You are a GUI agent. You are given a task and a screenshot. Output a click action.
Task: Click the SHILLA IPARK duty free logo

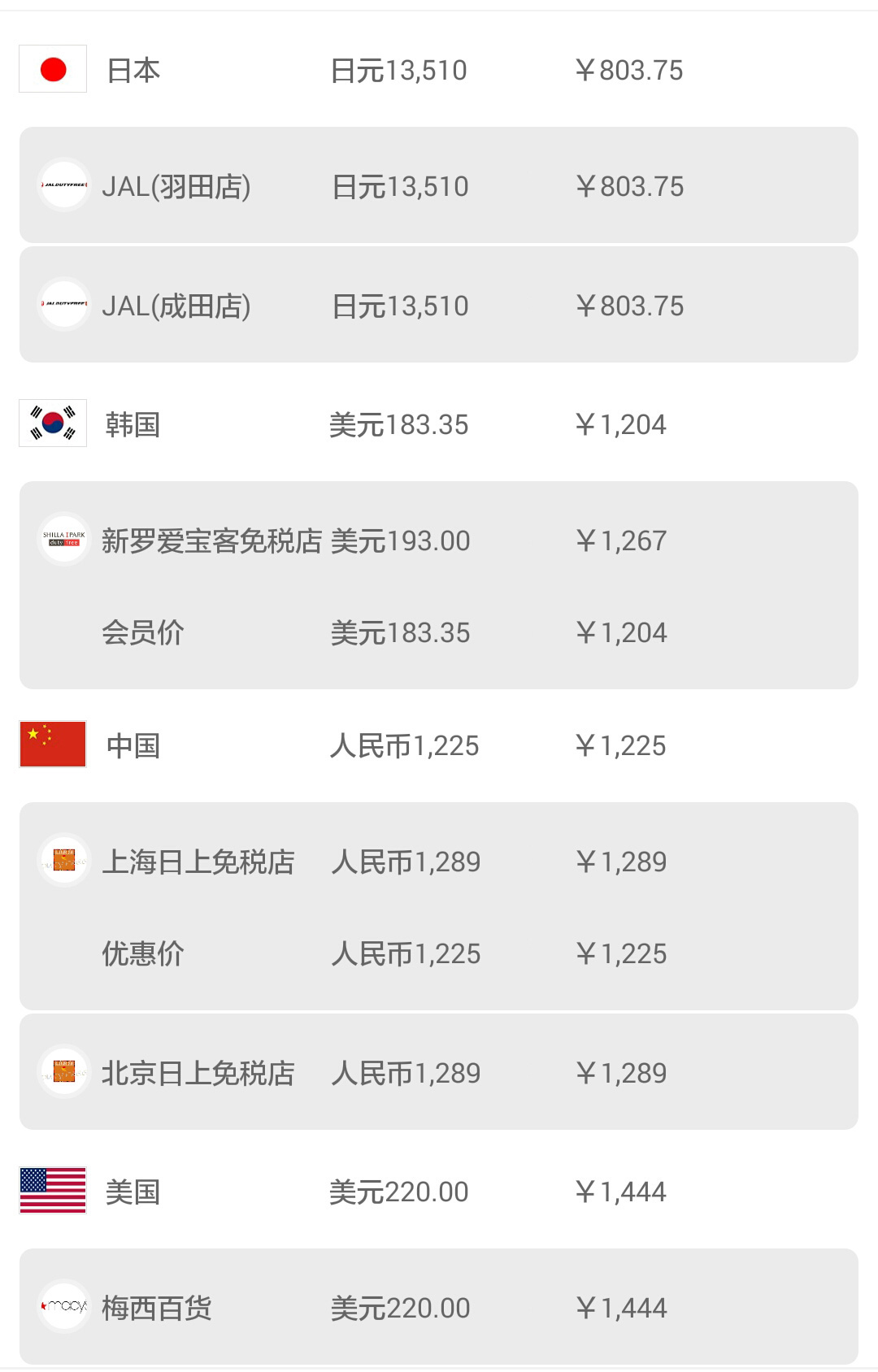pos(65,539)
